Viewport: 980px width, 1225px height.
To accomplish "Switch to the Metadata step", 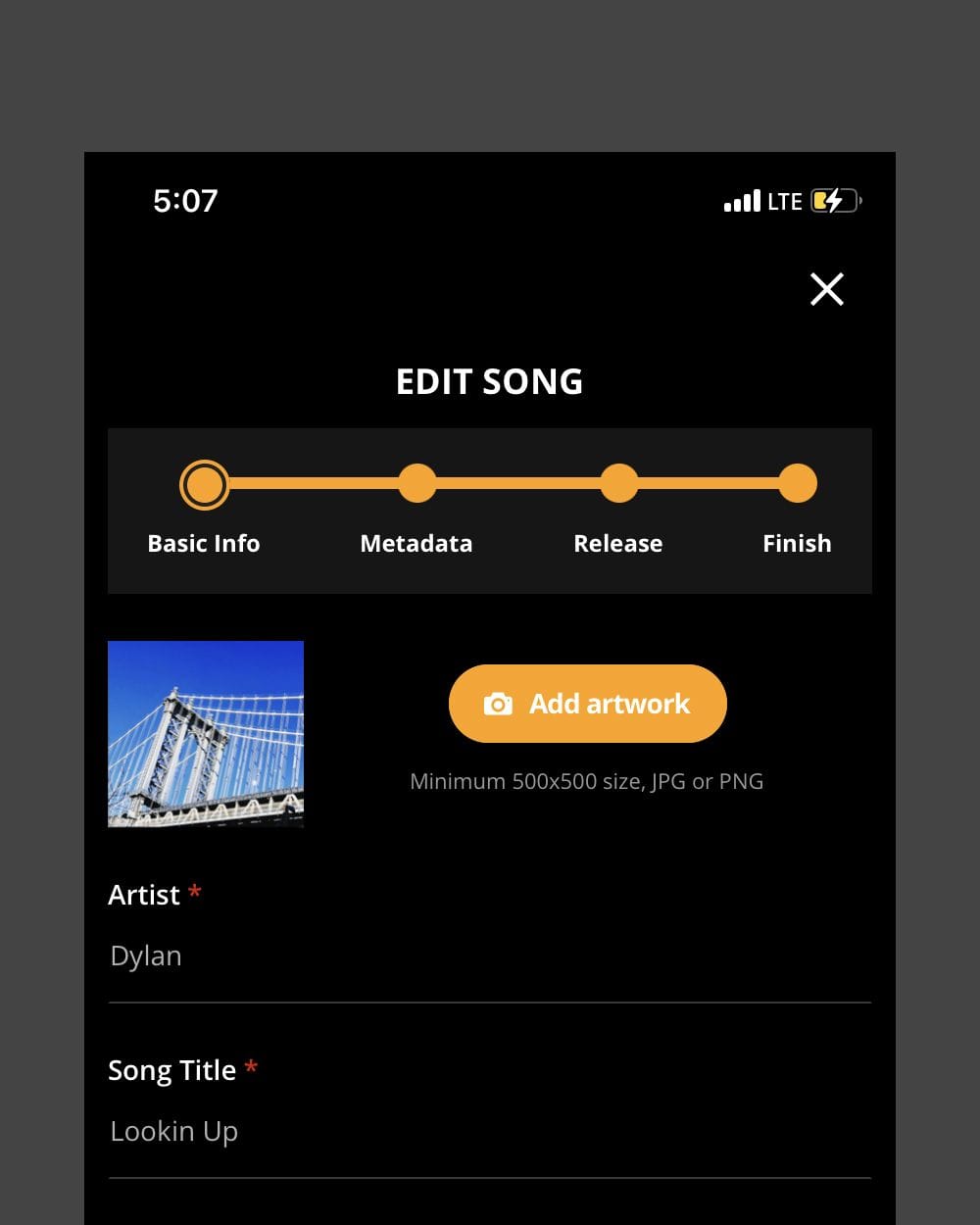I will coord(416,543).
